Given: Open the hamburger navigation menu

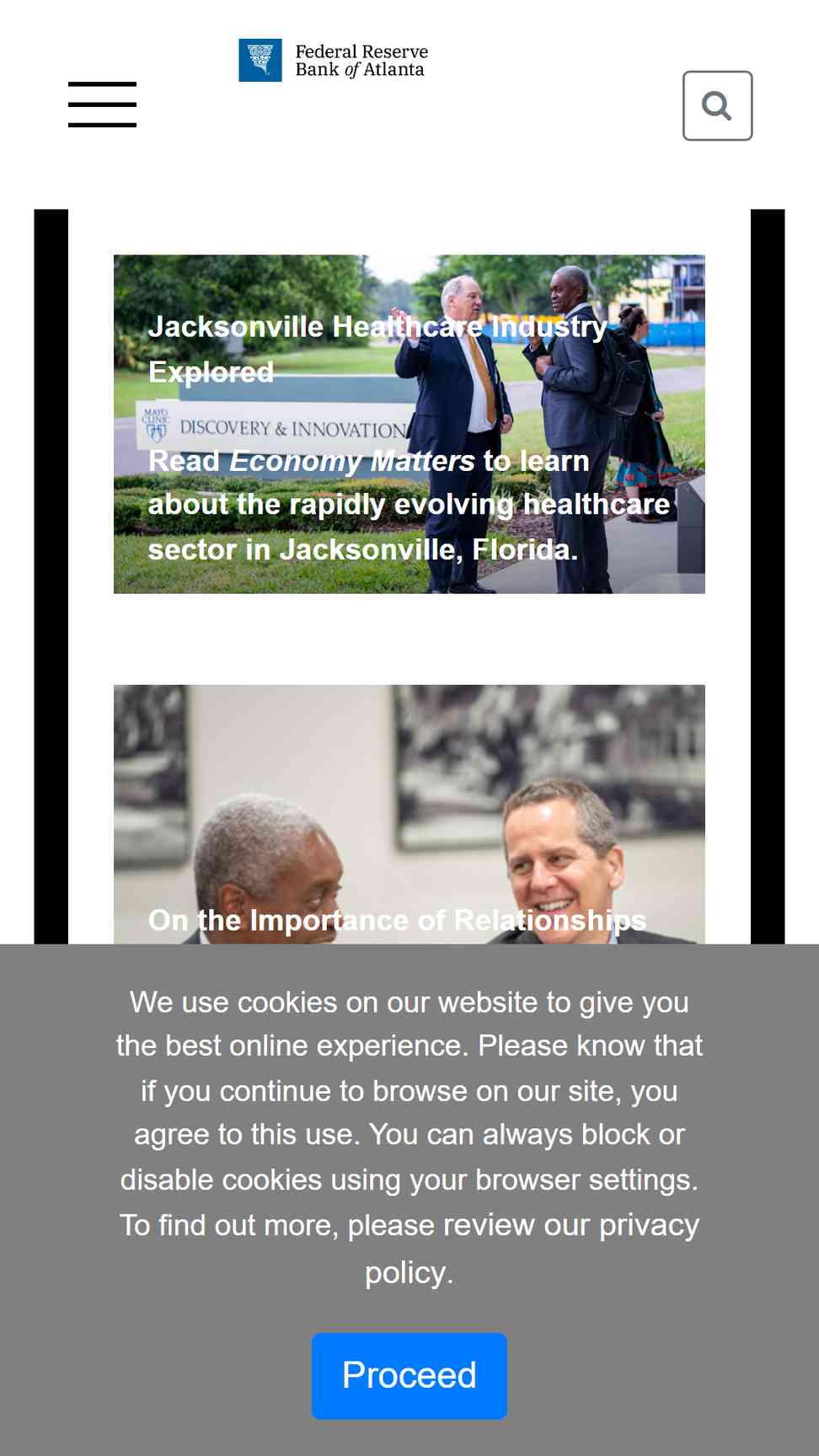Looking at the screenshot, I should click(102, 104).
